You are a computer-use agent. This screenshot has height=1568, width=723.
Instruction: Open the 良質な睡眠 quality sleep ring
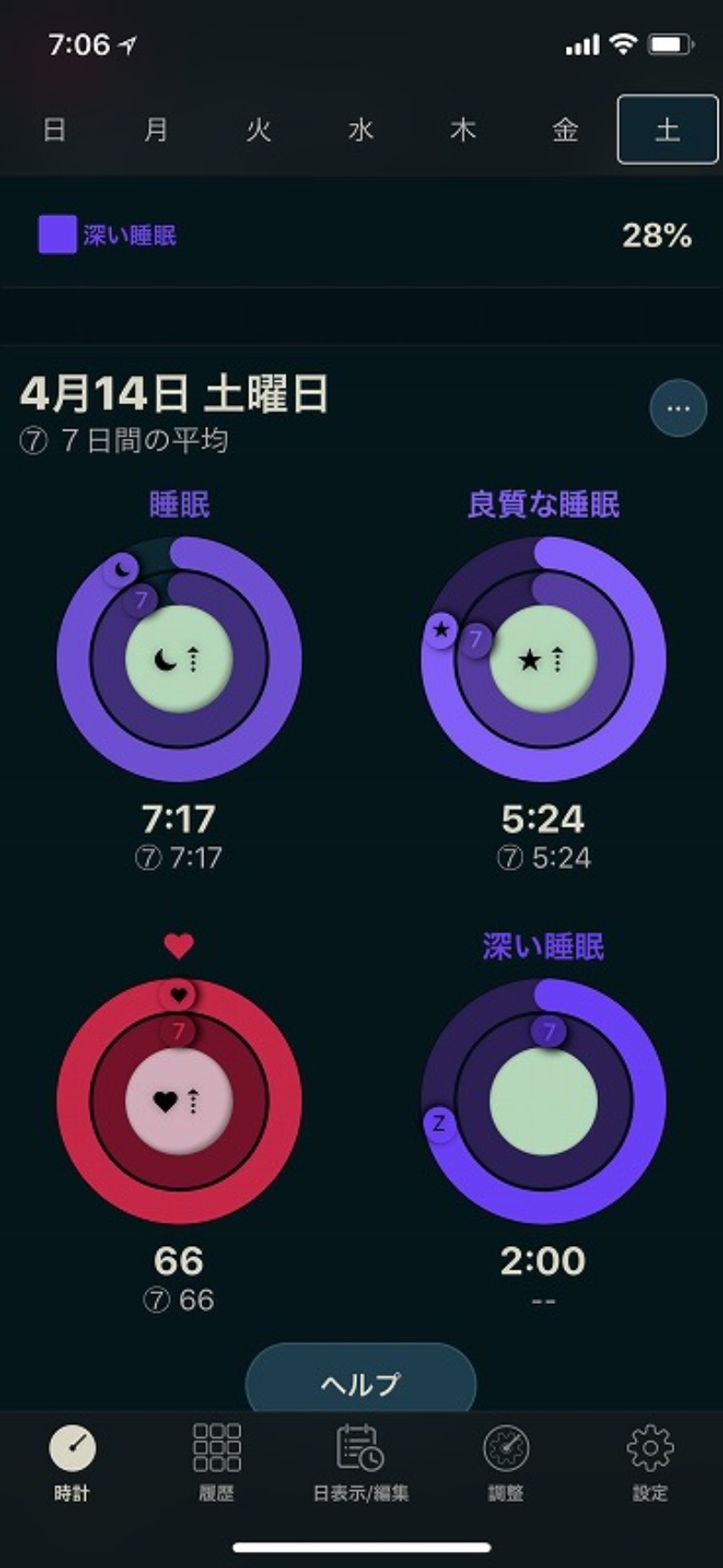coord(543,659)
